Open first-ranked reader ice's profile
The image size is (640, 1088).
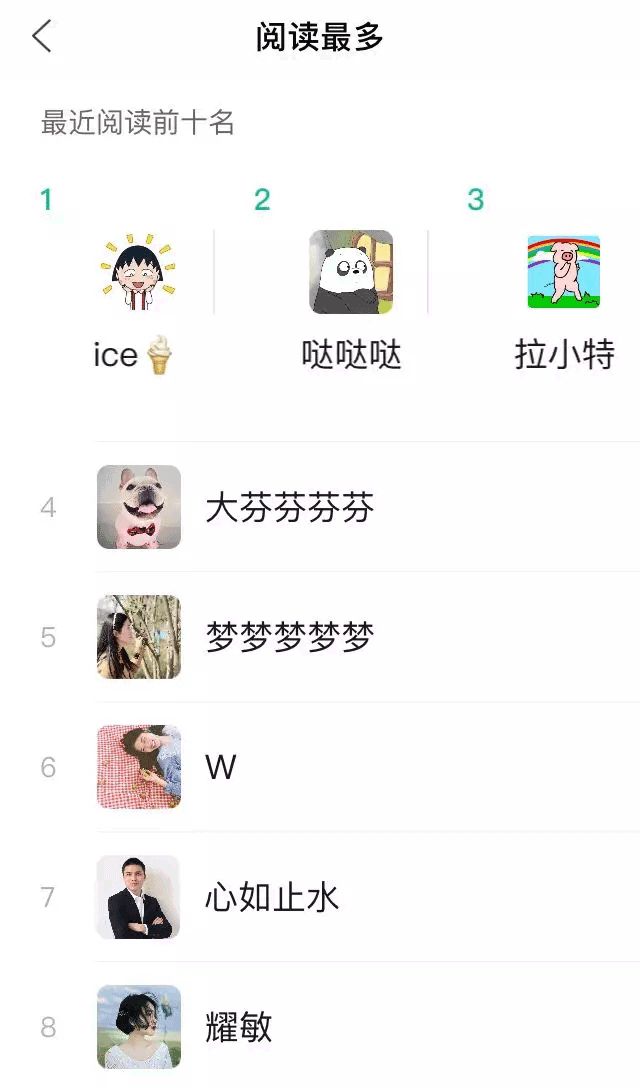pyautogui.click(x=137, y=271)
